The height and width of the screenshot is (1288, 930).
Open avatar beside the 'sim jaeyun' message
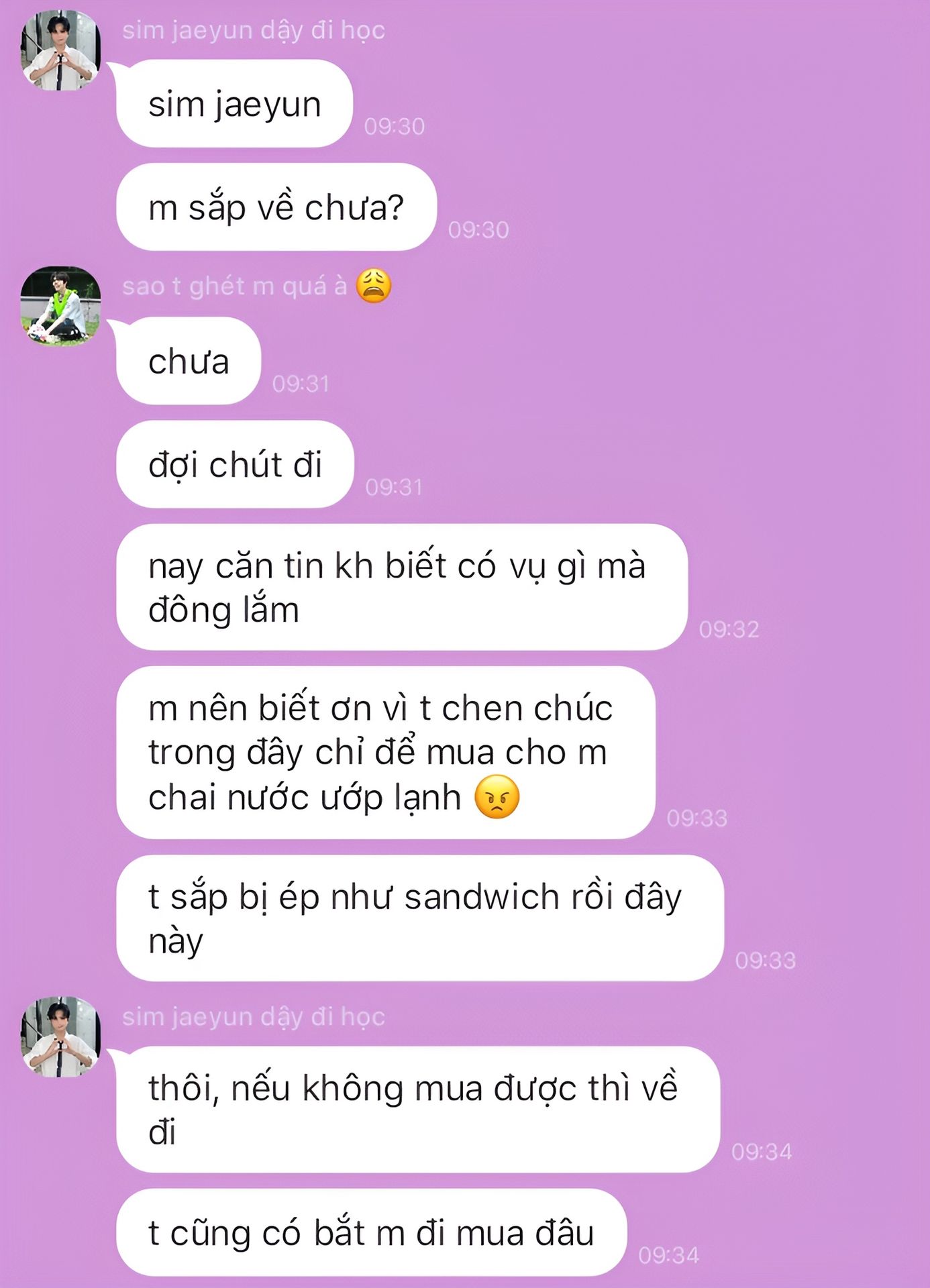click(x=61, y=51)
